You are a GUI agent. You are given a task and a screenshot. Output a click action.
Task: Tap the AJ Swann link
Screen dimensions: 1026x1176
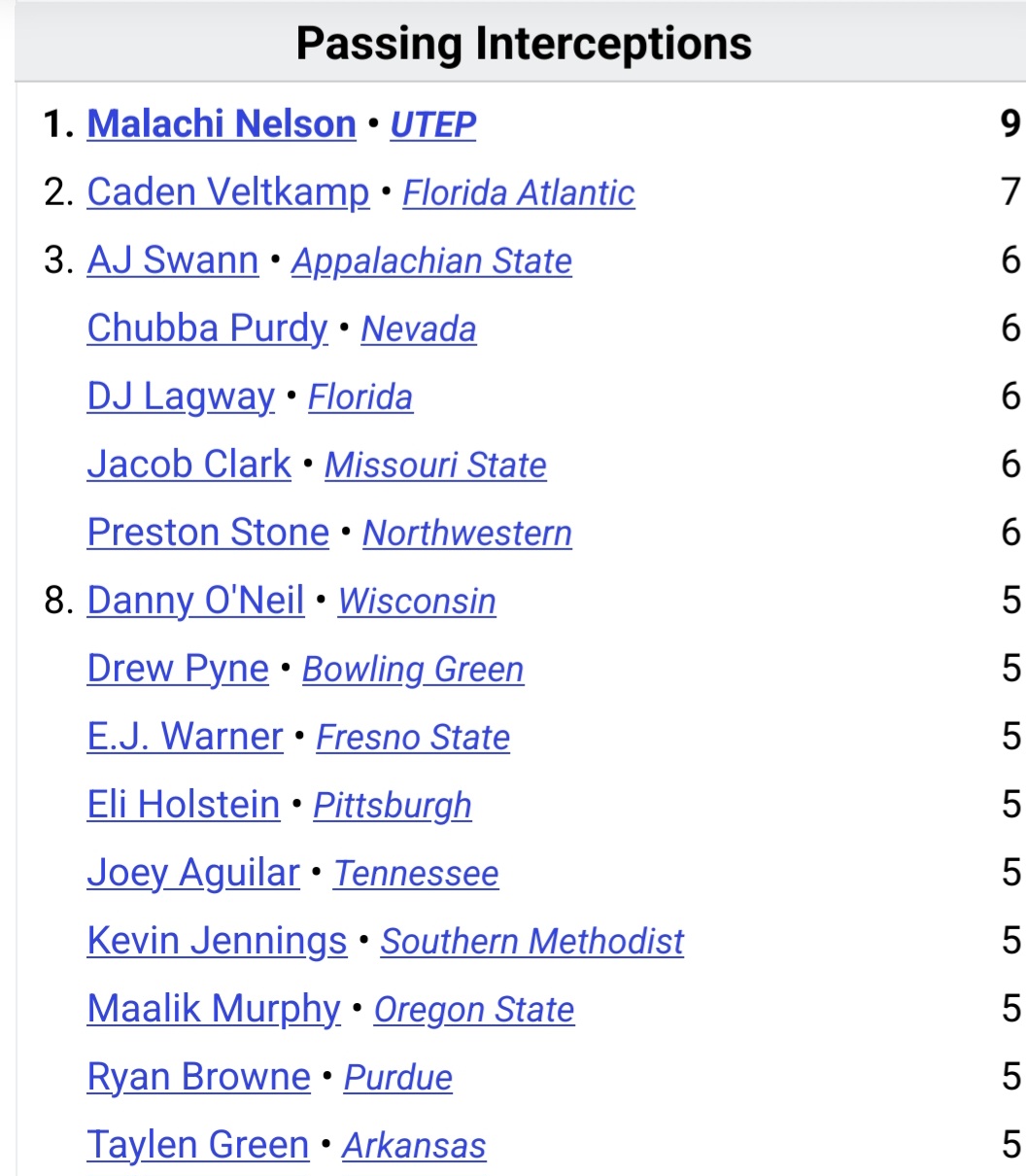coord(173,260)
